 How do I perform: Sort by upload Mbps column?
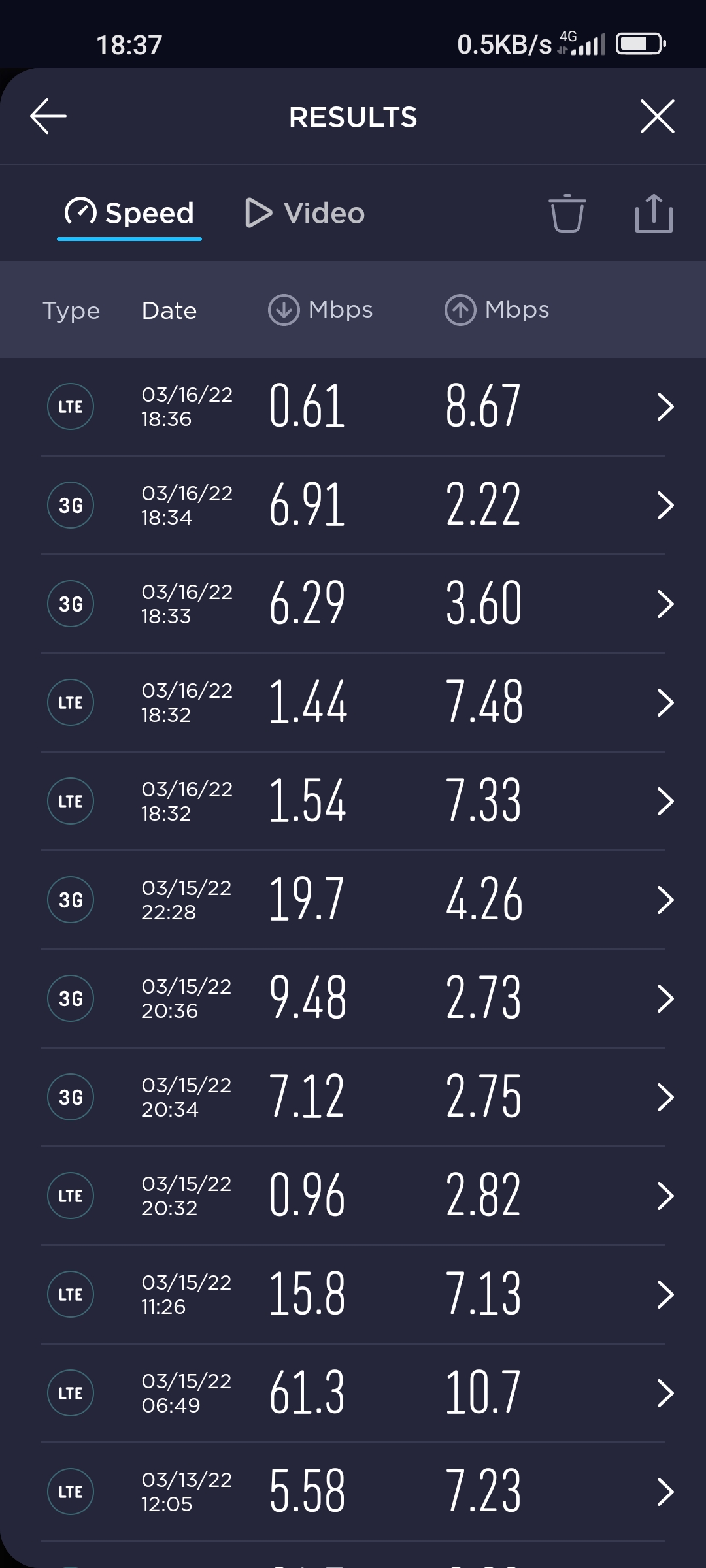497,310
